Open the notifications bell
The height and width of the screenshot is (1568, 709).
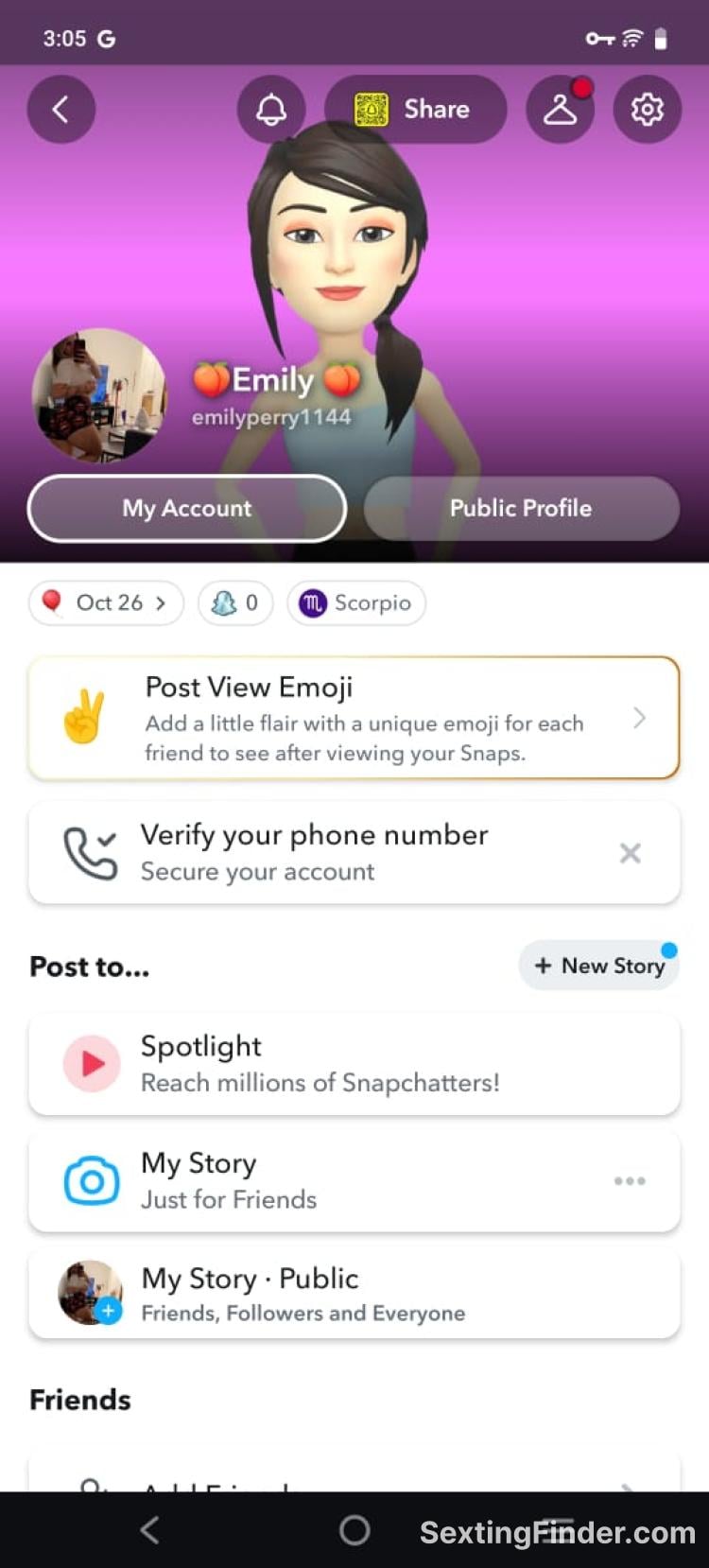point(271,110)
